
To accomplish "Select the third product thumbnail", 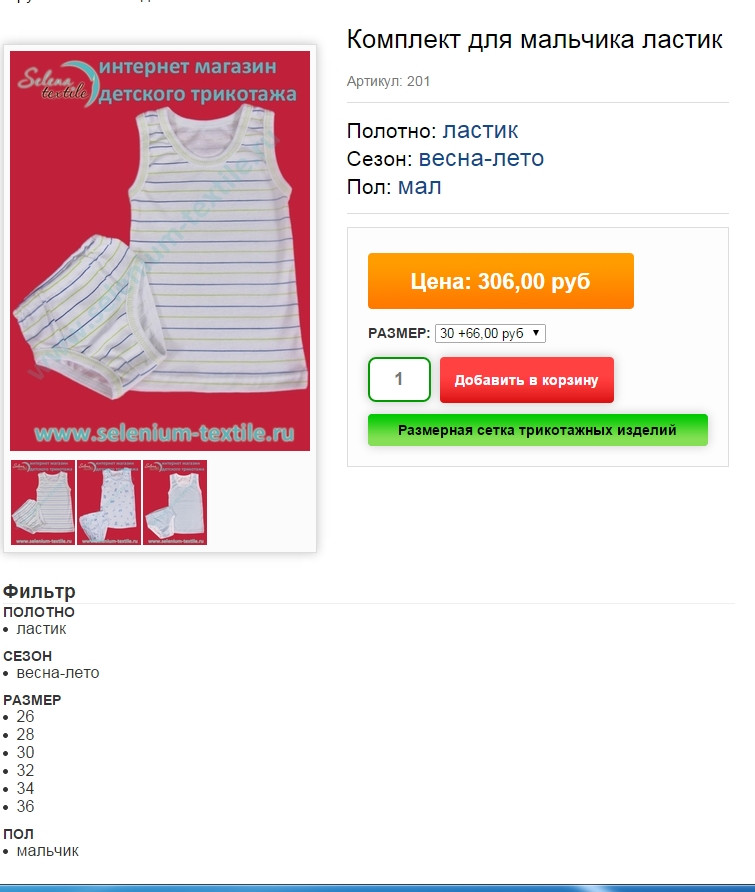I will (x=175, y=502).
